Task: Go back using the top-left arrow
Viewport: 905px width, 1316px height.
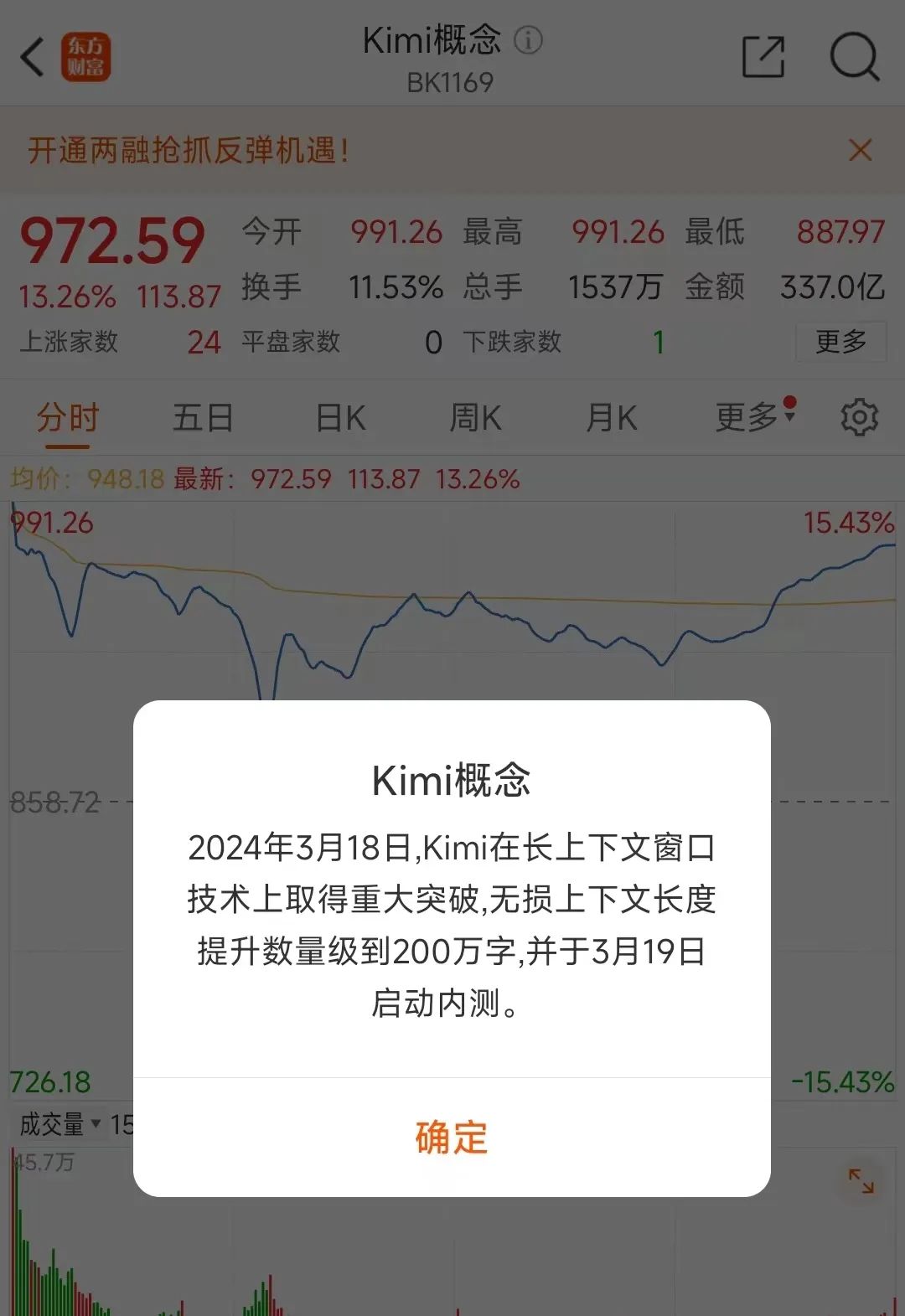Action: pyautogui.click(x=34, y=58)
